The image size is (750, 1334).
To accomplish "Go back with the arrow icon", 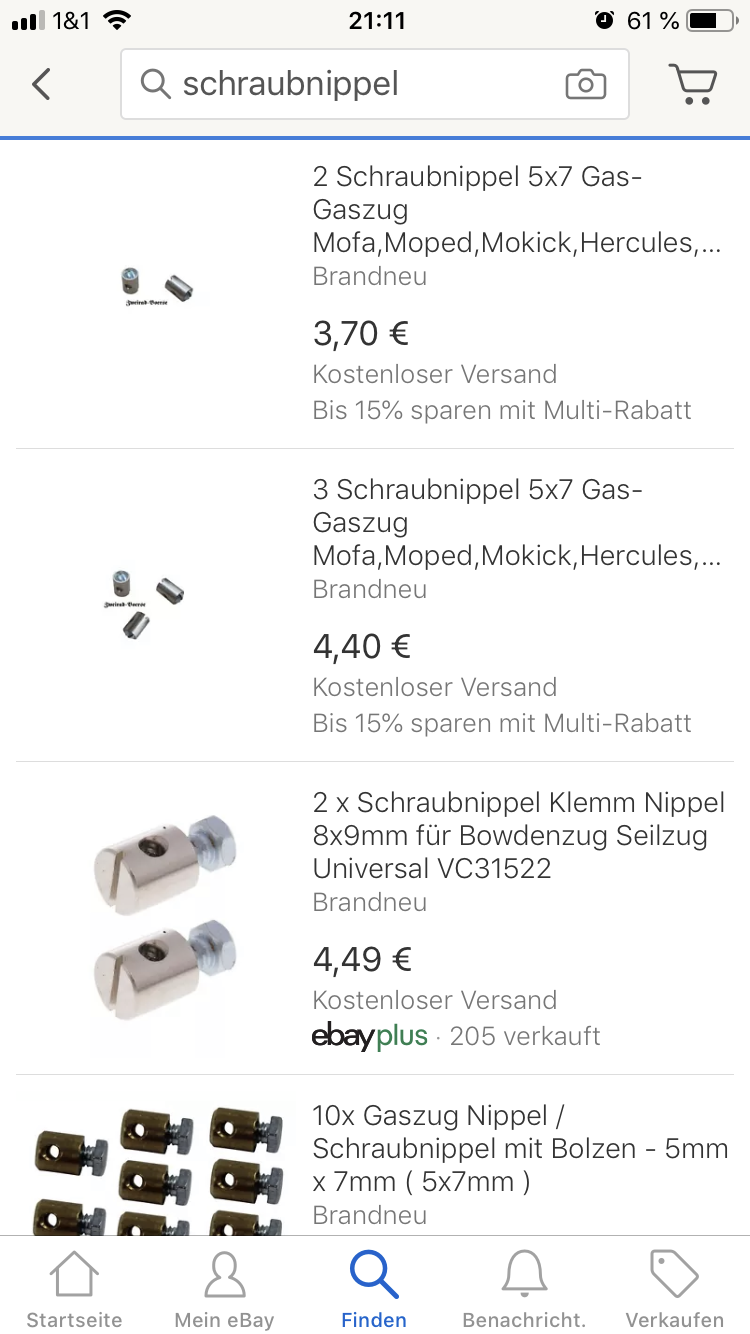I will point(41,84).
